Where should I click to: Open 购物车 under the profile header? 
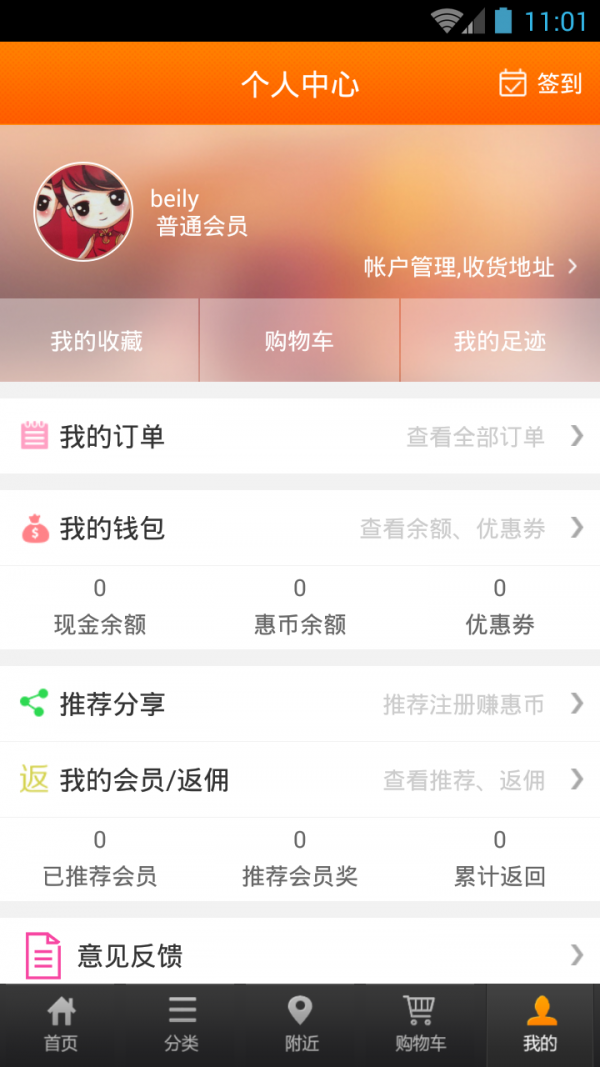[x=299, y=341]
